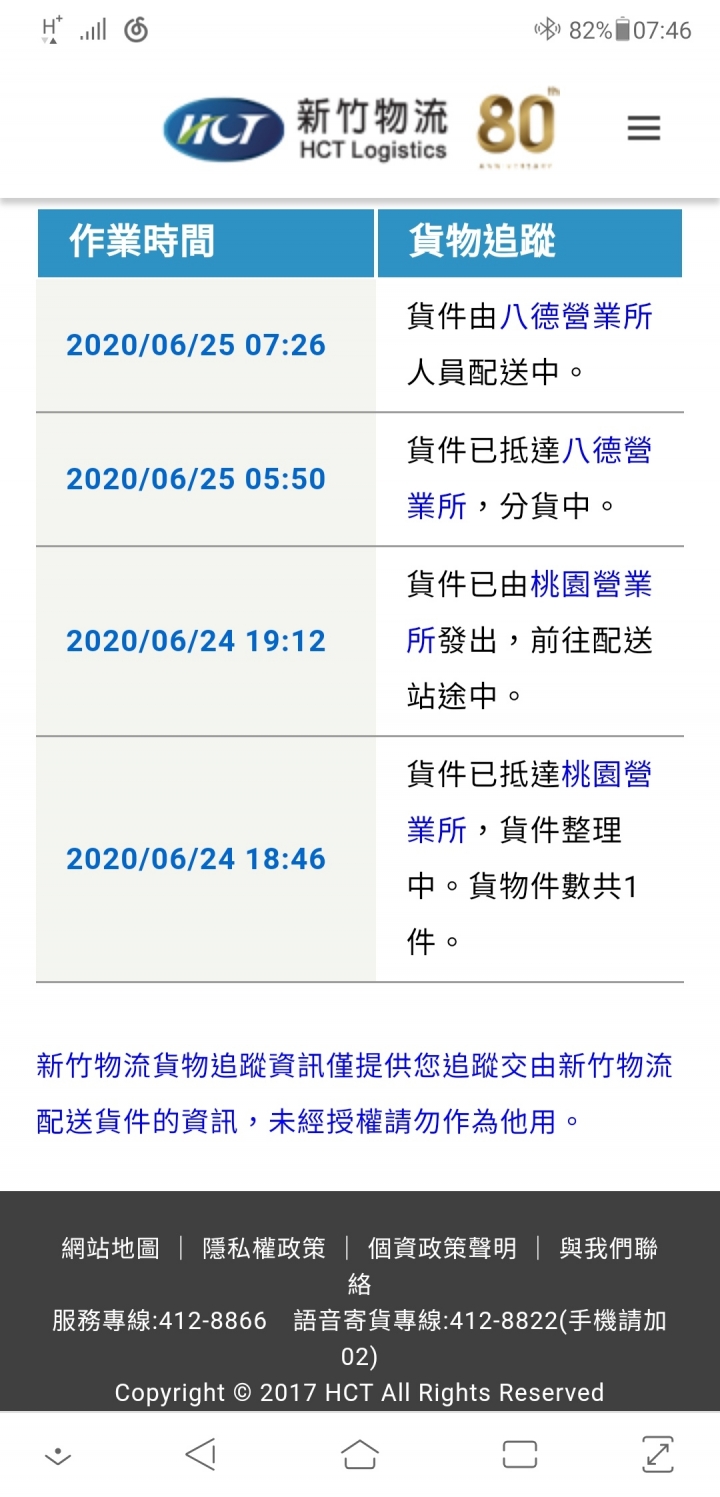Go back with the browser back arrow
This screenshot has height=1497, width=720.
point(201,1454)
